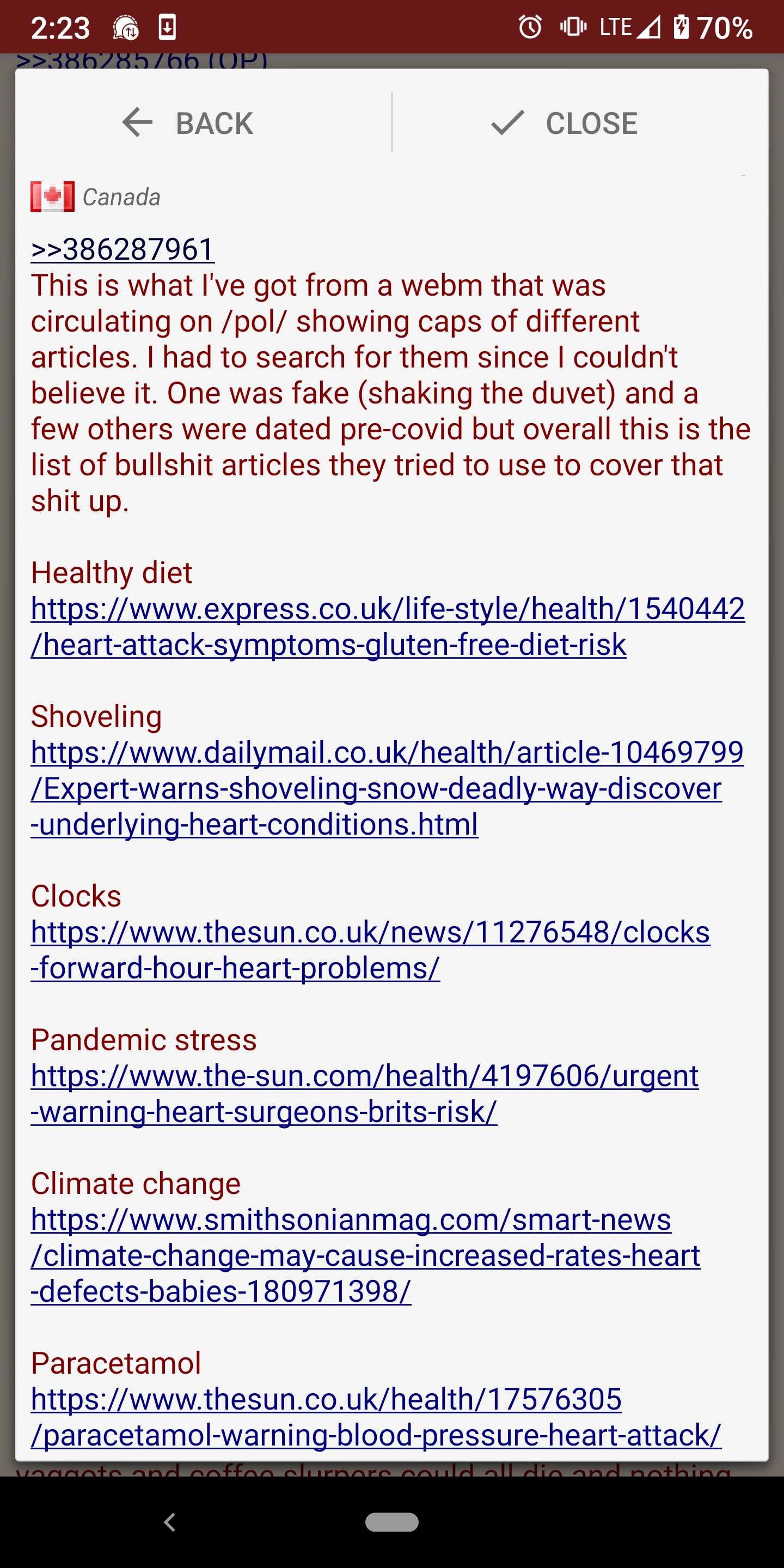784x1568 pixels.
Task: Open thesun.co.uk paracetamol warning link
Action: [376, 1417]
